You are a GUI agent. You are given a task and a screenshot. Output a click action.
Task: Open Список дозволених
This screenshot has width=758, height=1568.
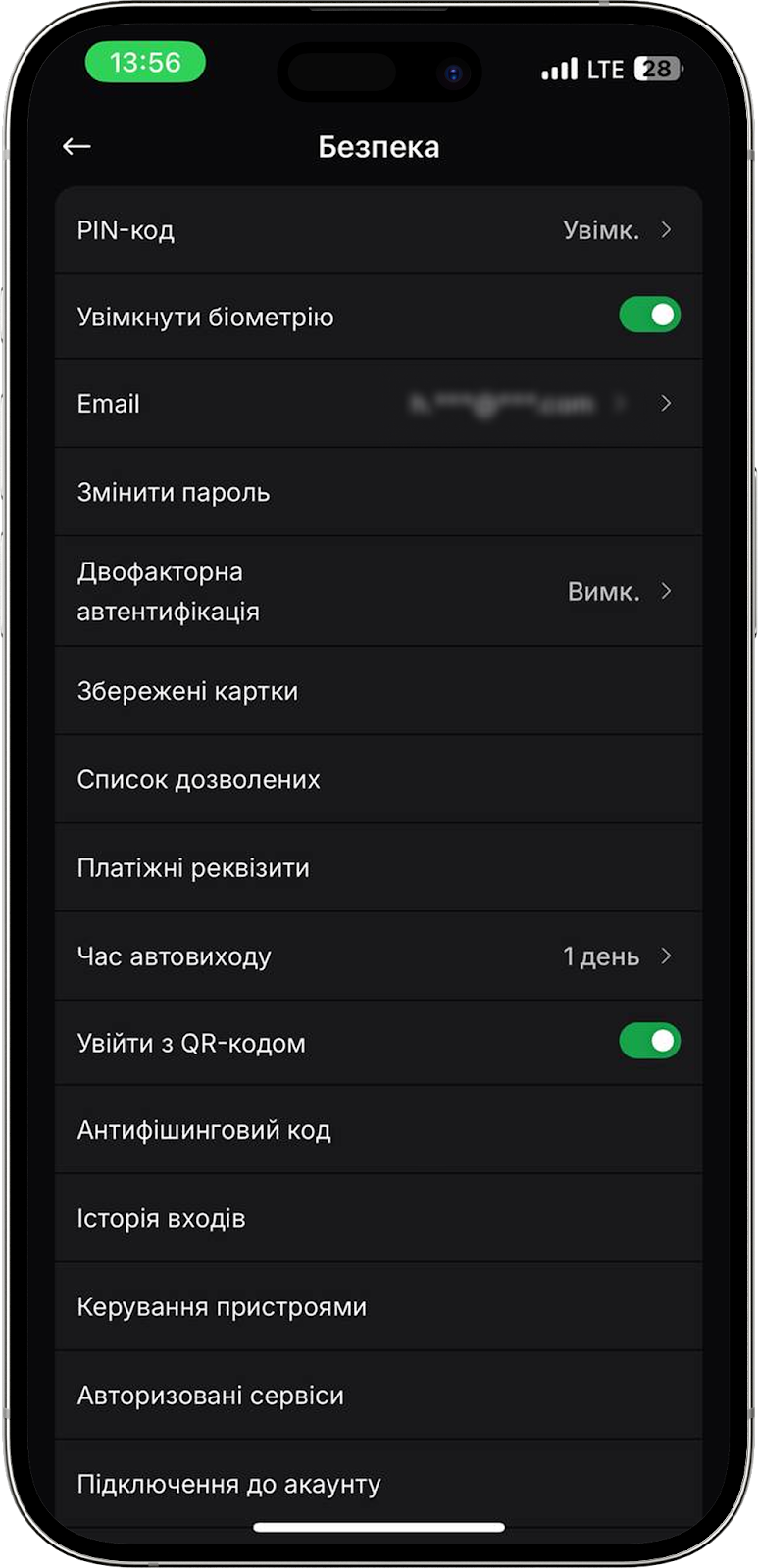378,779
